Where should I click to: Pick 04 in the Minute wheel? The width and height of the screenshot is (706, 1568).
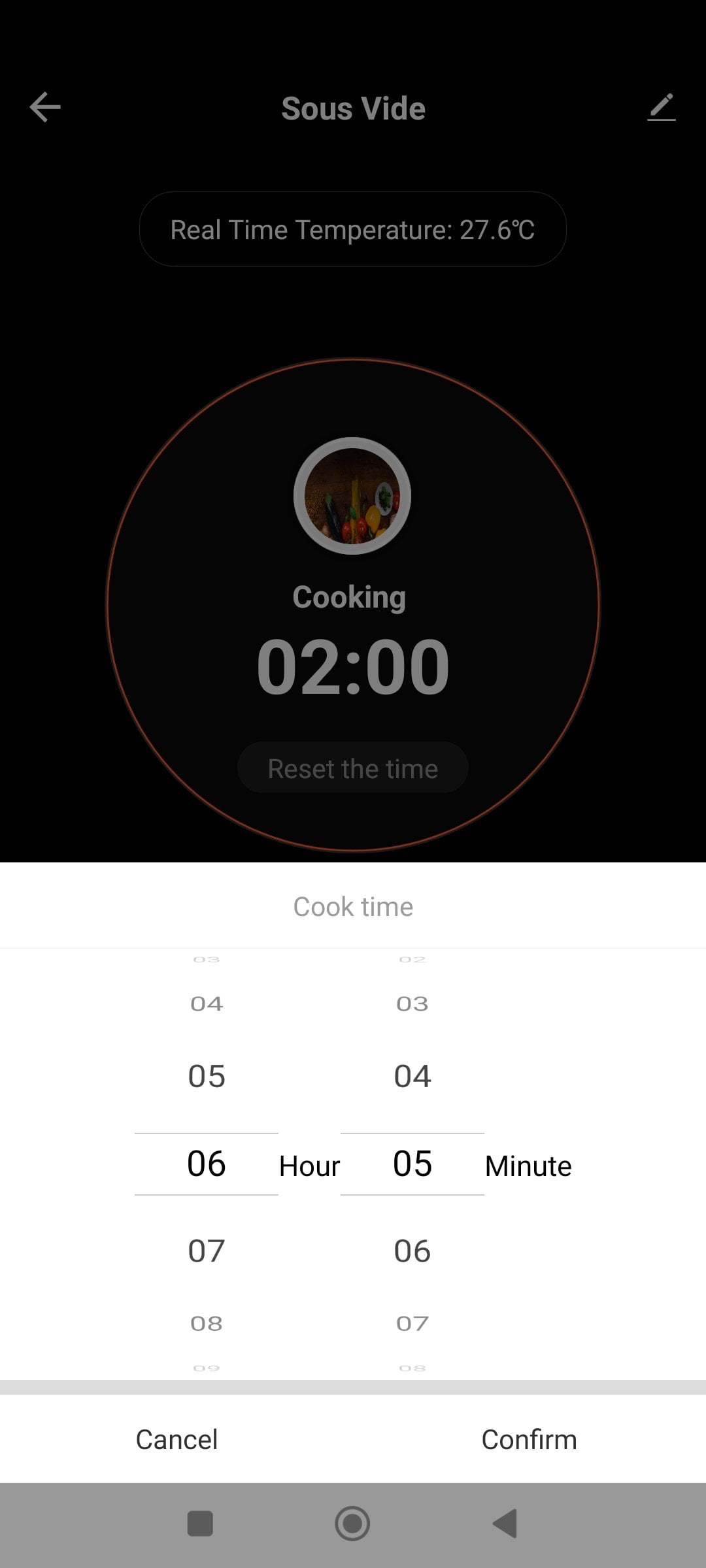point(412,1076)
